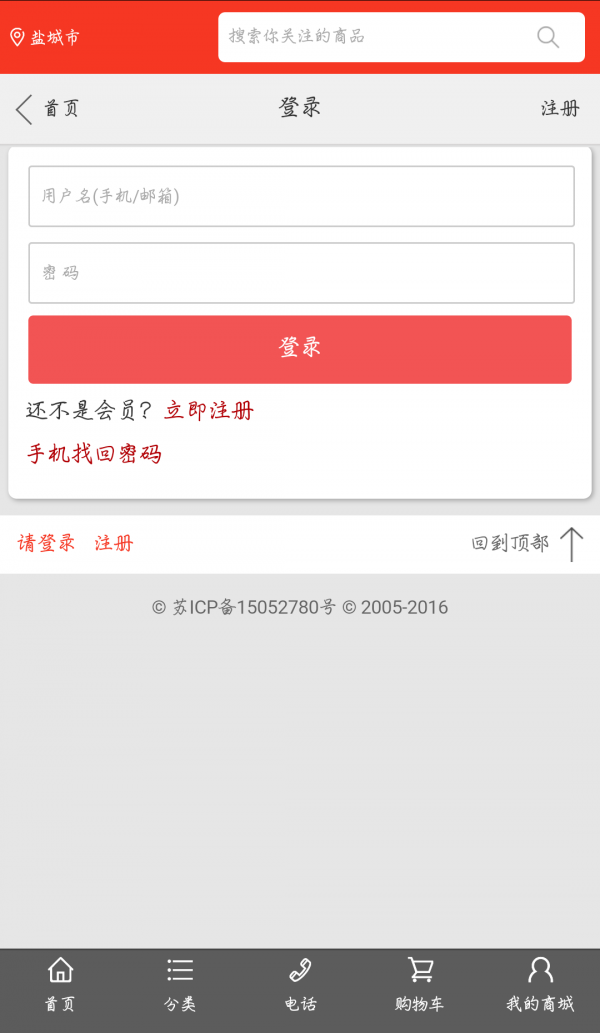Focus the 密码 password field
This screenshot has height=1033, width=600.
(301, 273)
